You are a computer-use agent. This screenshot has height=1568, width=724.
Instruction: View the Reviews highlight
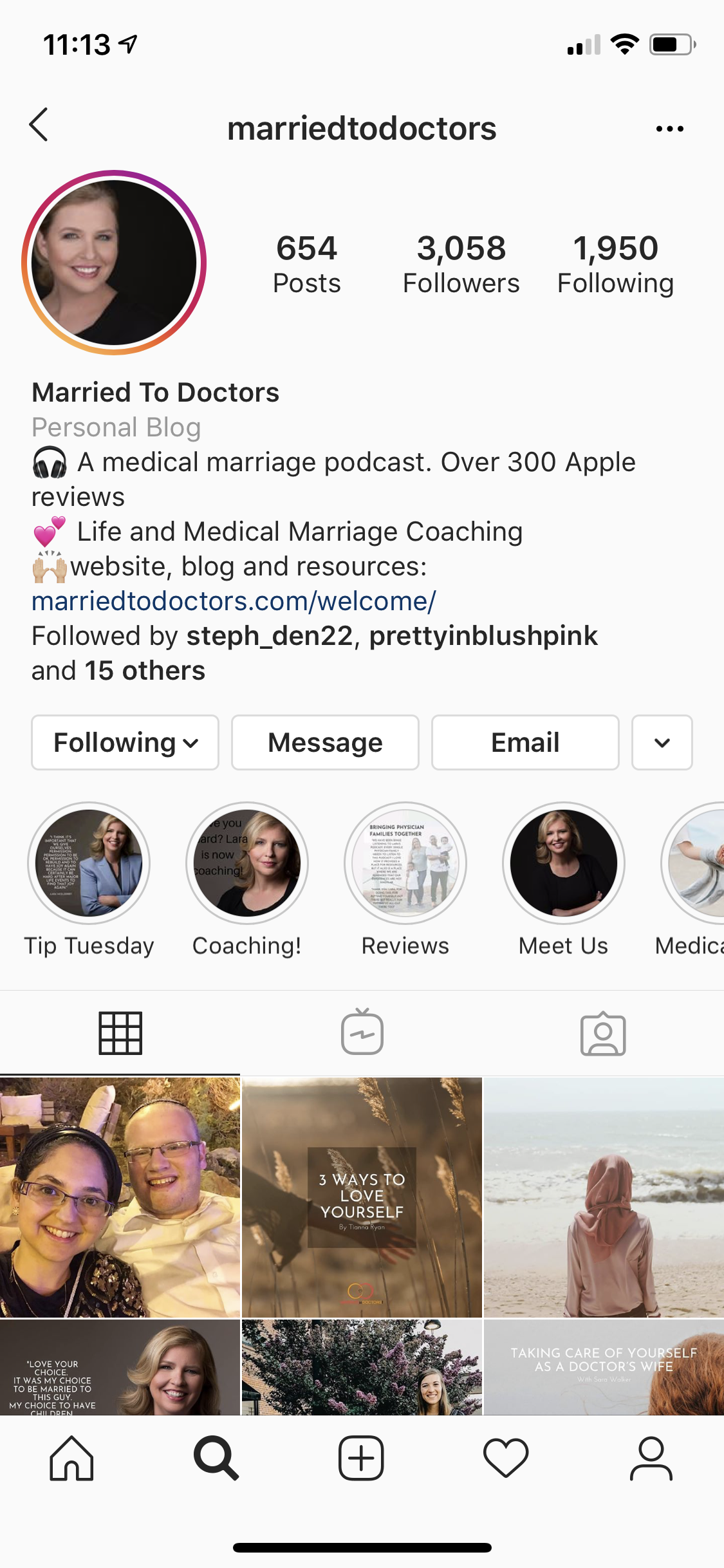click(x=405, y=863)
